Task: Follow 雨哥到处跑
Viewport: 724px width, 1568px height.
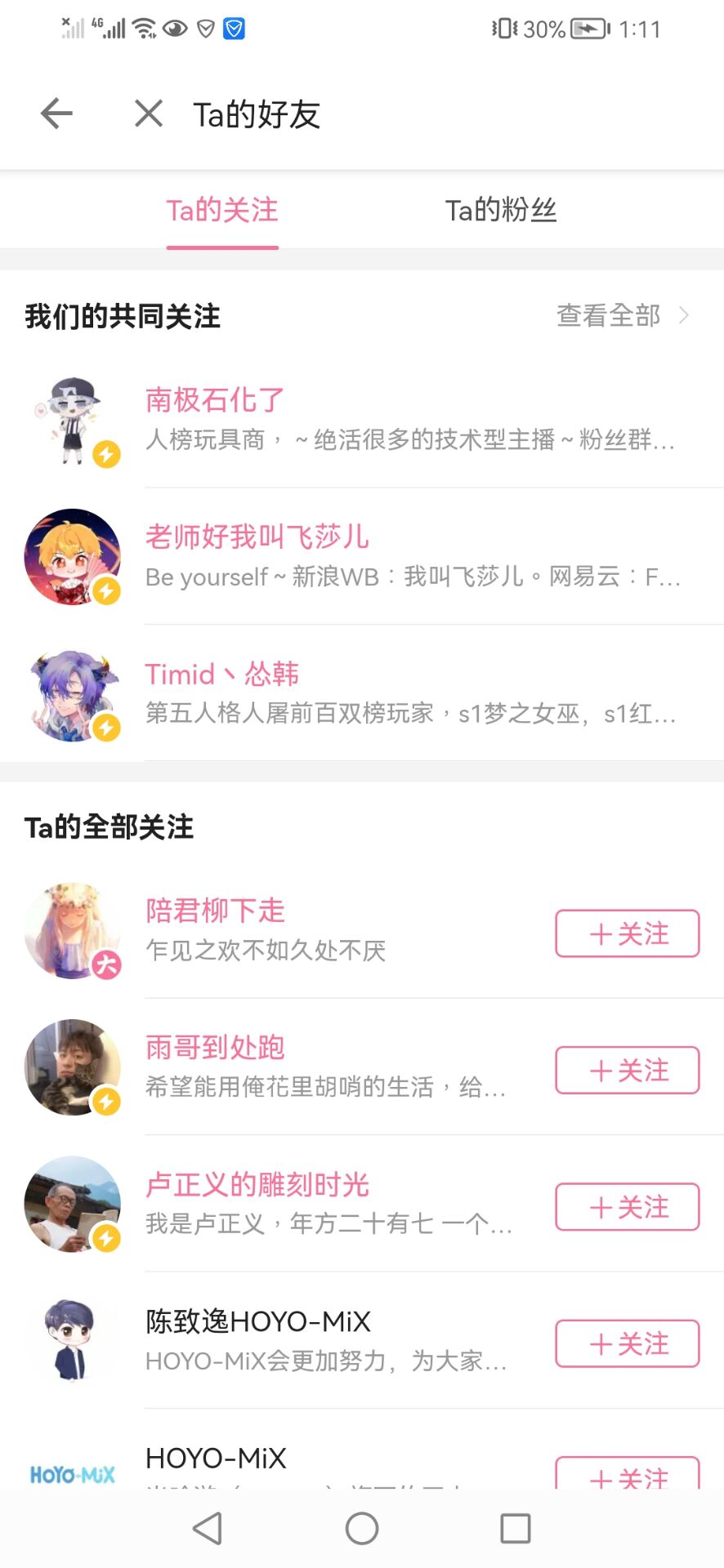Action: pyautogui.click(x=627, y=1070)
